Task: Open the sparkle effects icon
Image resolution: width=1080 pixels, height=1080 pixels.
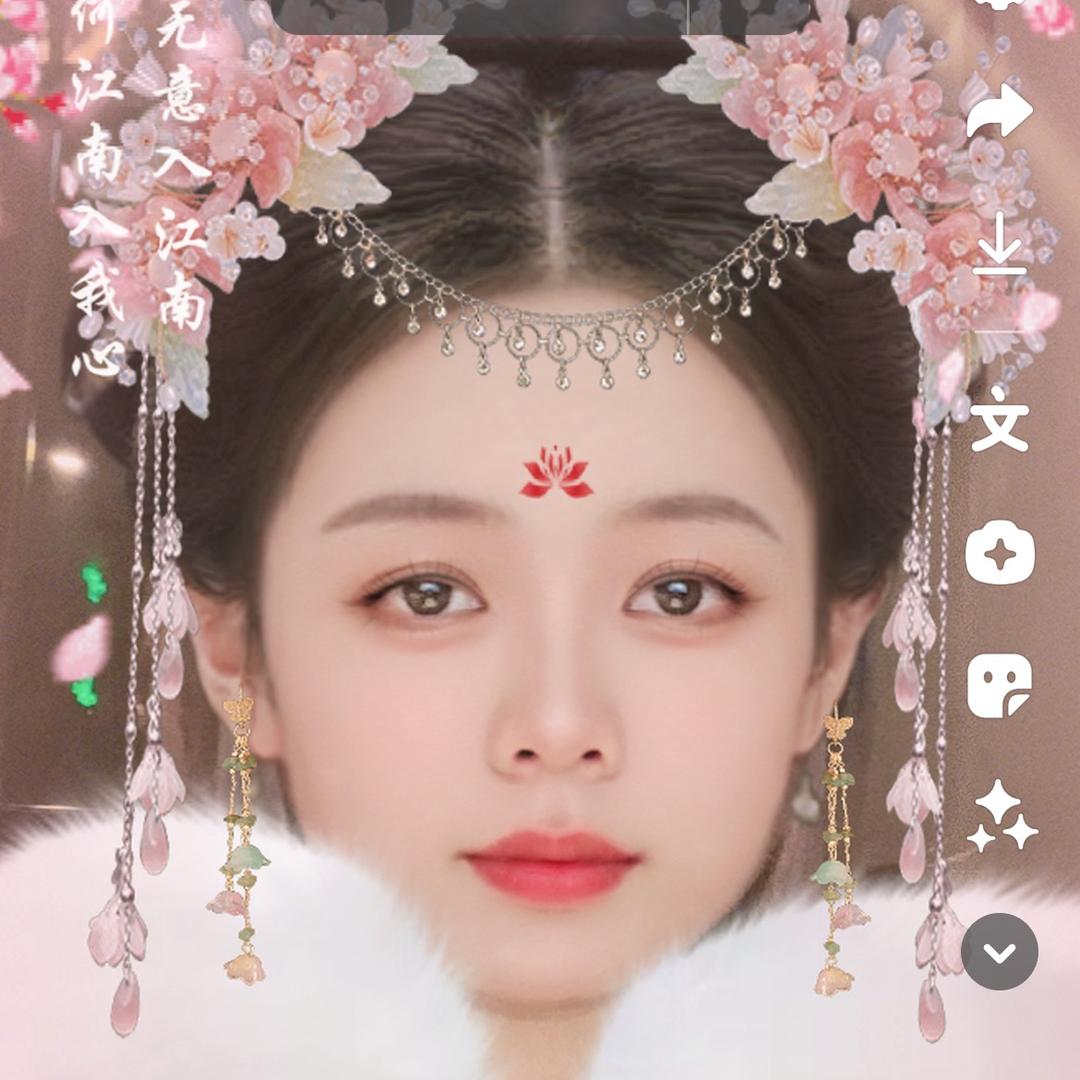Action: pyautogui.click(x=1001, y=818)
